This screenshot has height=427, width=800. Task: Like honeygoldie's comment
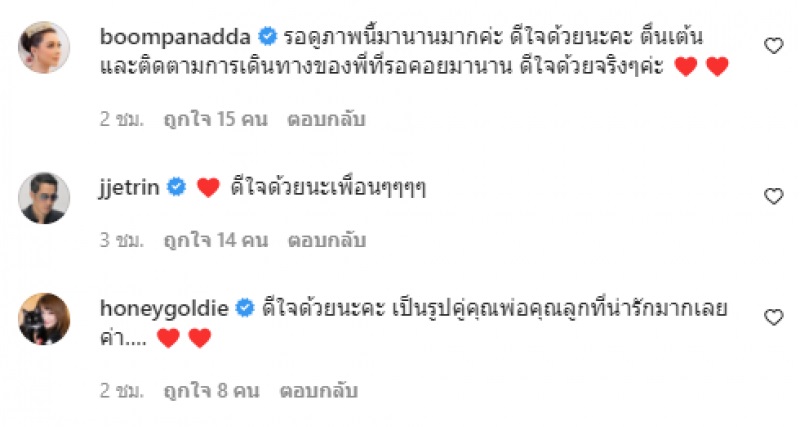773,318
